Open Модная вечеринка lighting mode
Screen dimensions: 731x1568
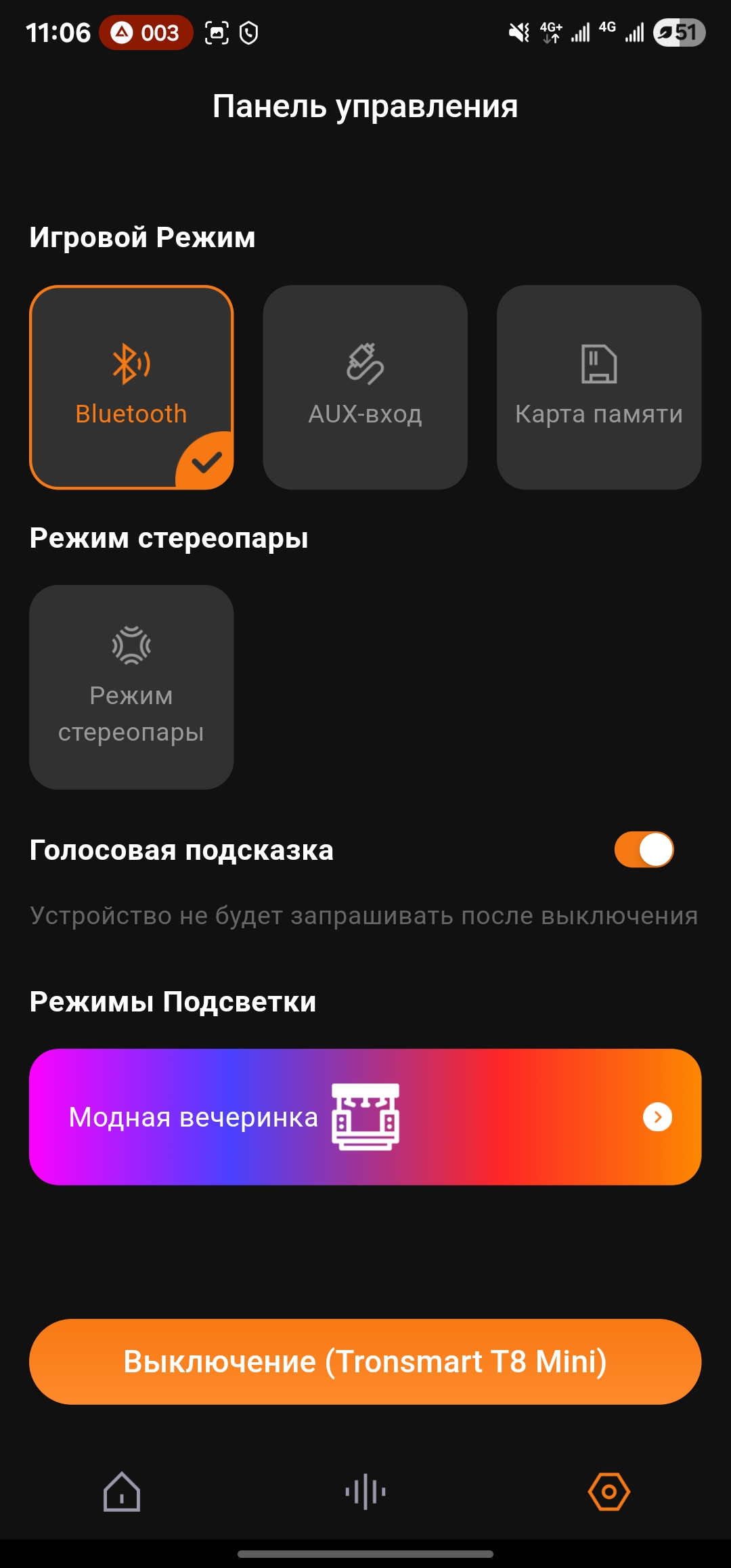coord(365,1117)
